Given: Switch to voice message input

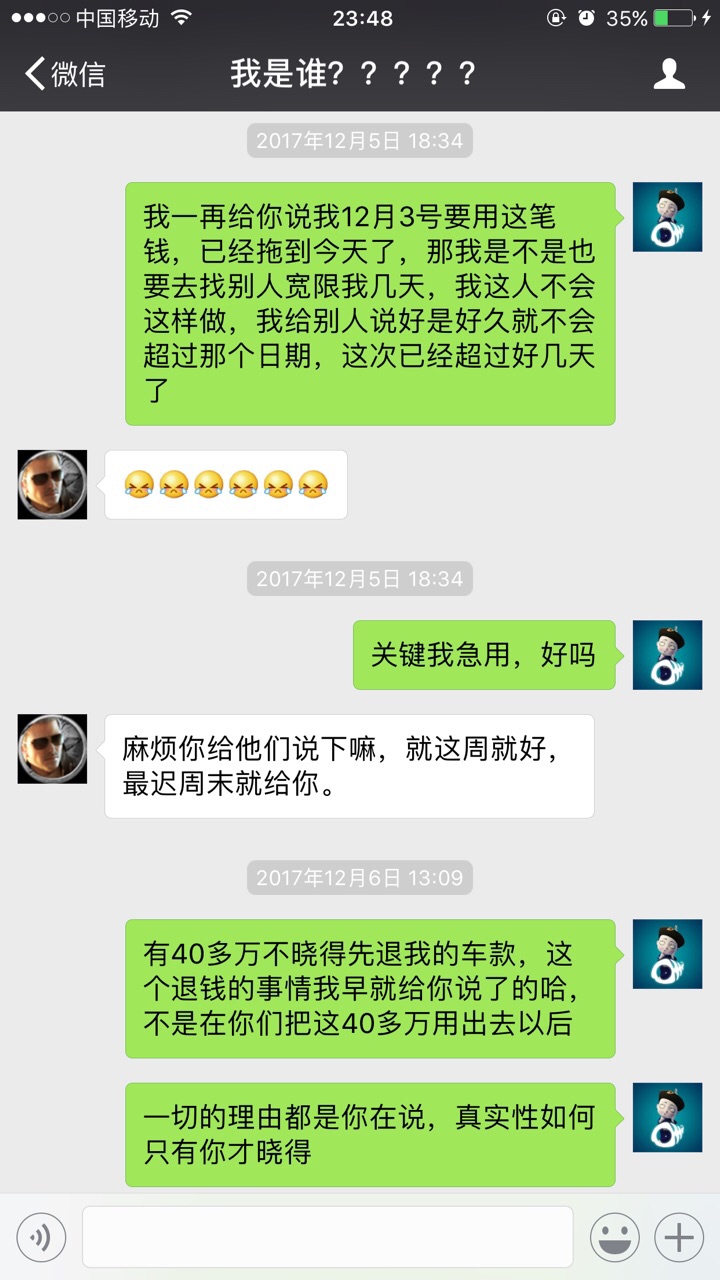Looking at the screenshot, I should coord(41,1238).
